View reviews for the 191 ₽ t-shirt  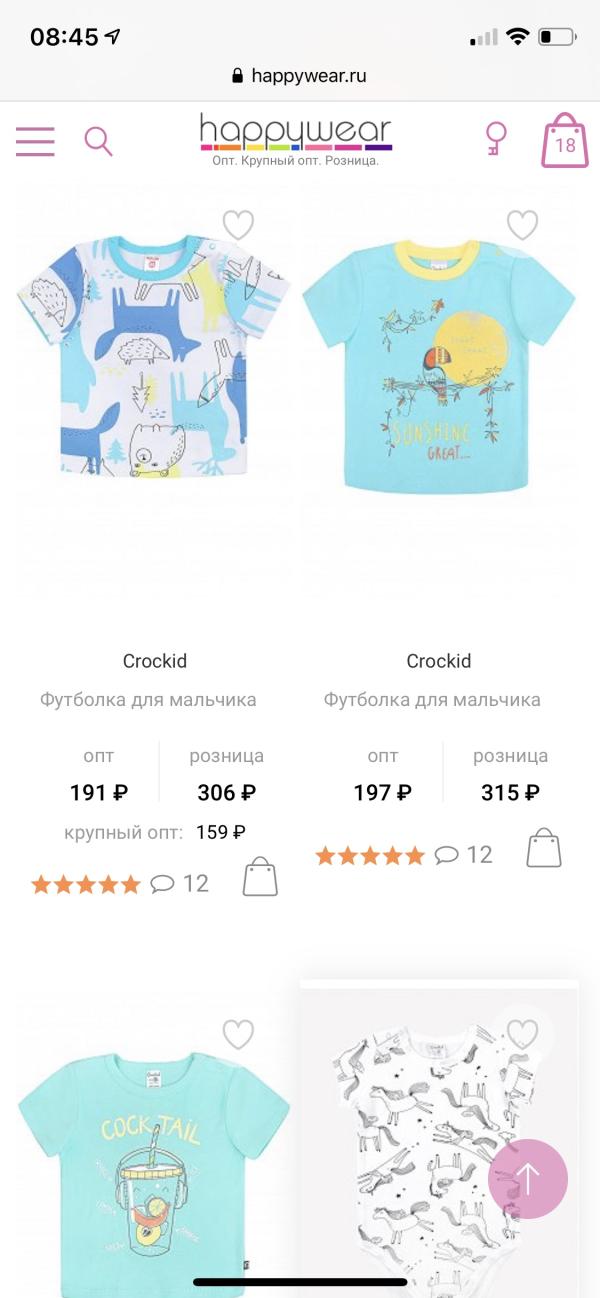tap(180, 884)
